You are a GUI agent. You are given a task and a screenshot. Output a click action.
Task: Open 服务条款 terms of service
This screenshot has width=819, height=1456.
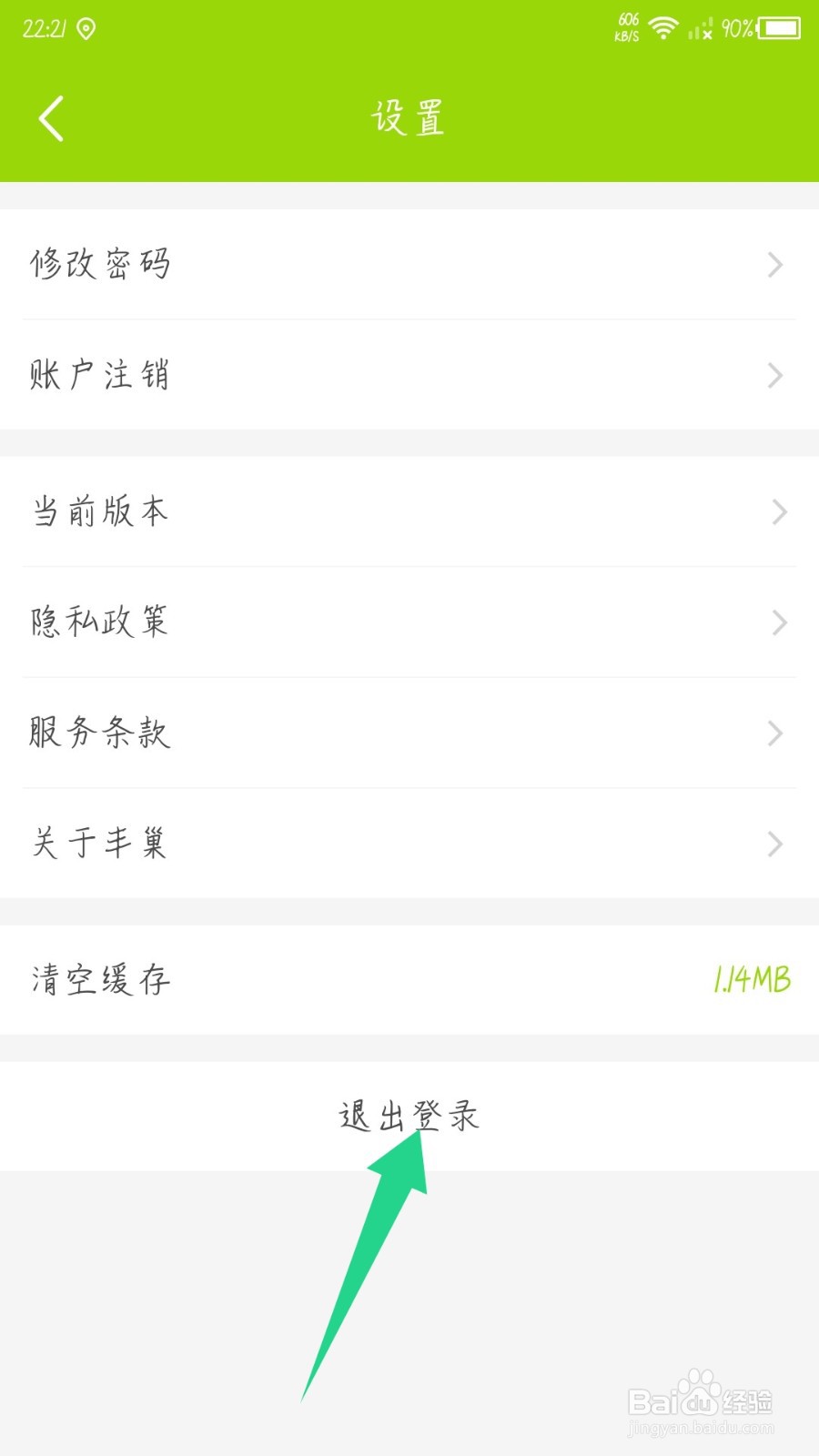pyautogui.click(x=409, y=733)
